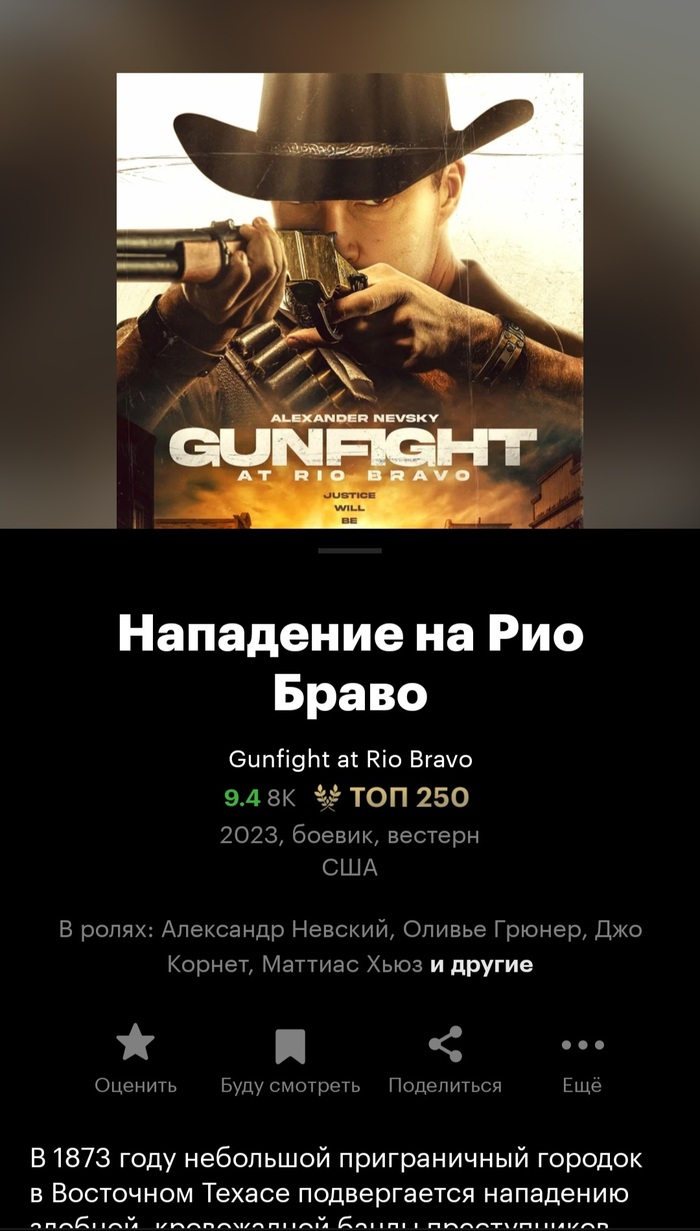700x1231 pixels.
Task: Expand full cast via и другие
Action: click(x=481, y=965)
